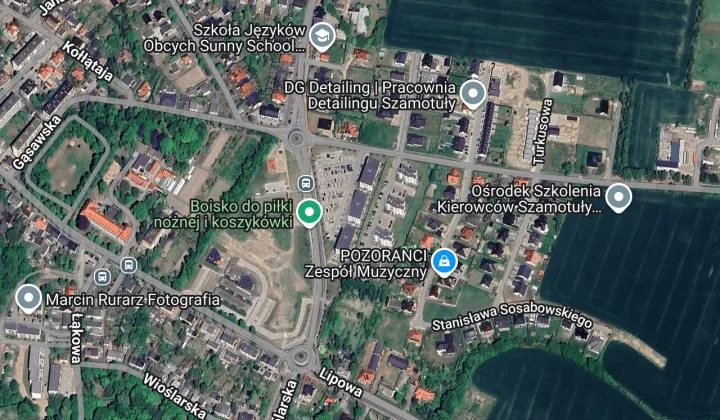Select the DG Detailing Szamotuły marker
The height and width of the screenshot is (420, 720).
(472, 94)
